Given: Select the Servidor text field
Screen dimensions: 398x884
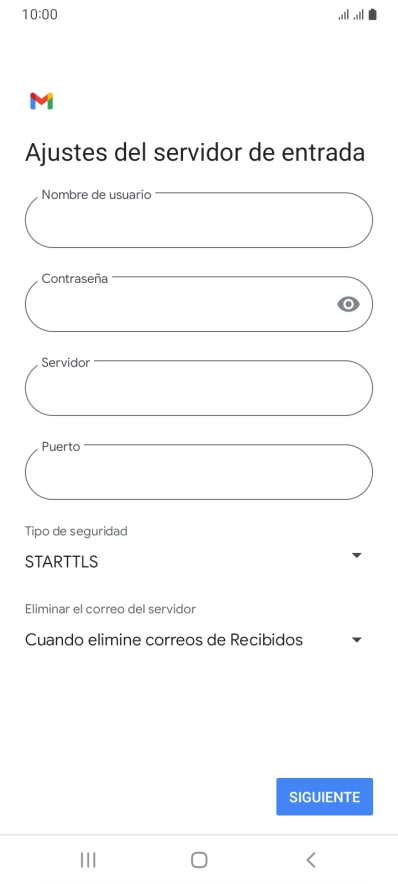Looking at the screenshot, I should point(198,388).
